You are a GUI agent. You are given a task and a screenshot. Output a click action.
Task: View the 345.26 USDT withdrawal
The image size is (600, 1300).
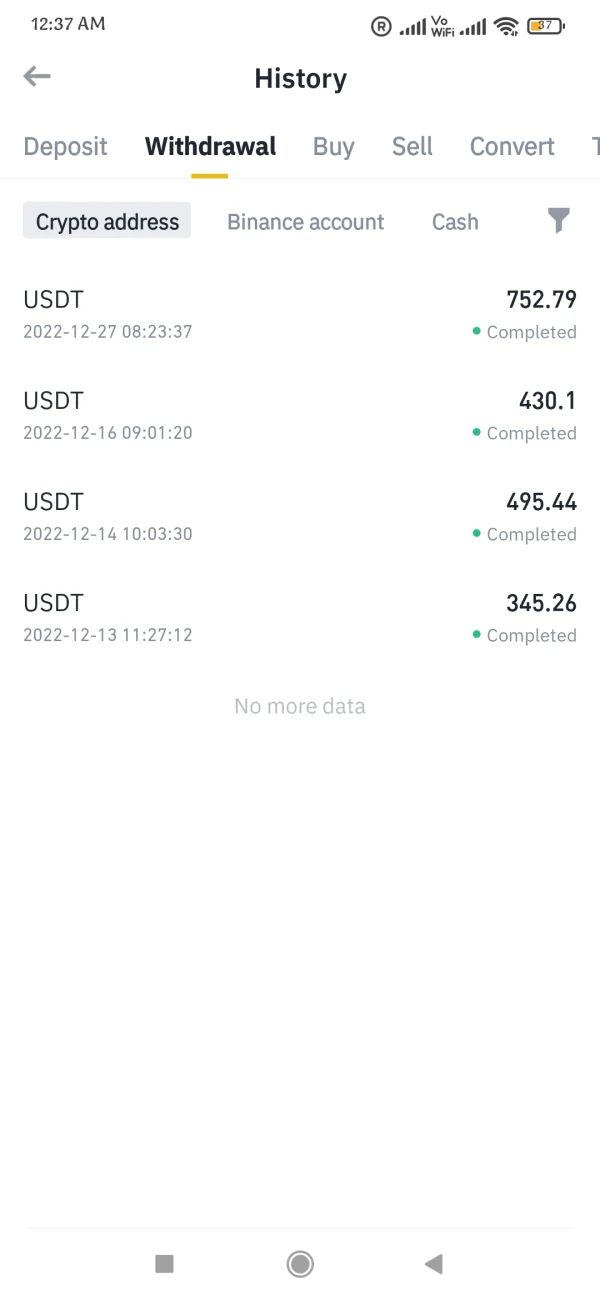(x=300, y=617)
